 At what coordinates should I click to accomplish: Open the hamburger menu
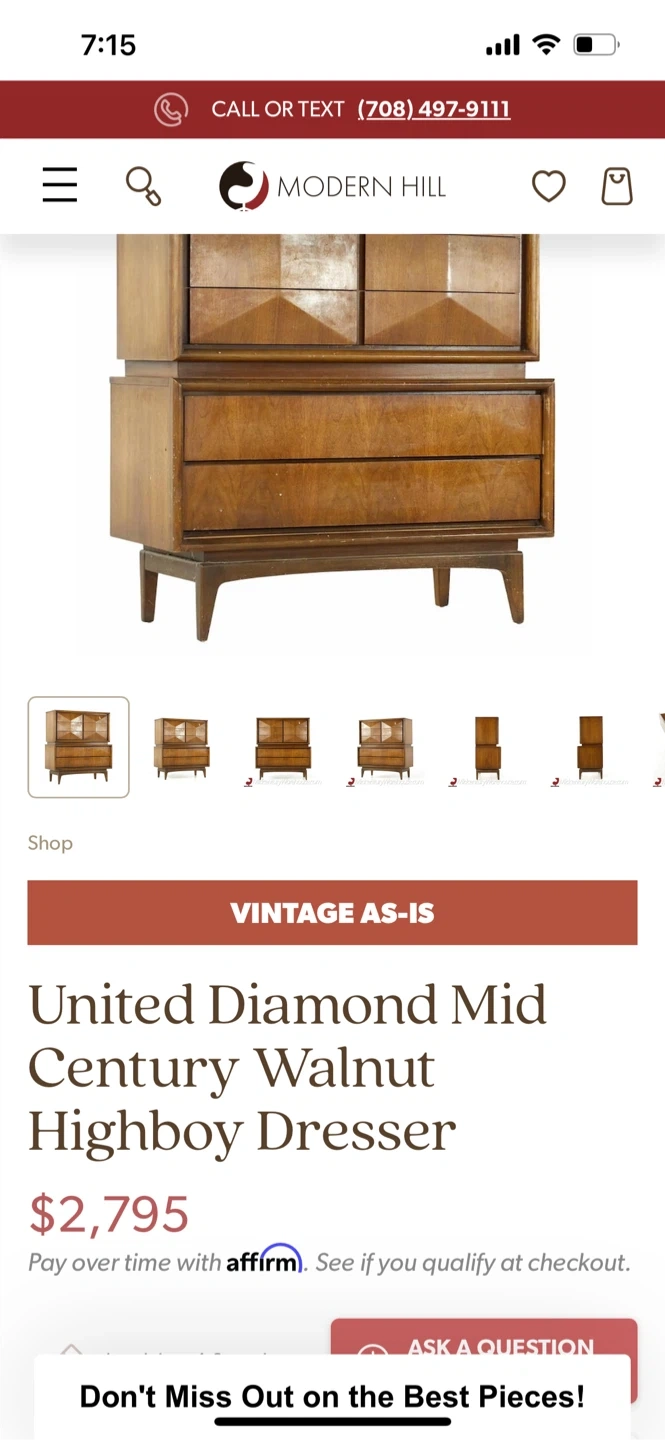(60, 185)
